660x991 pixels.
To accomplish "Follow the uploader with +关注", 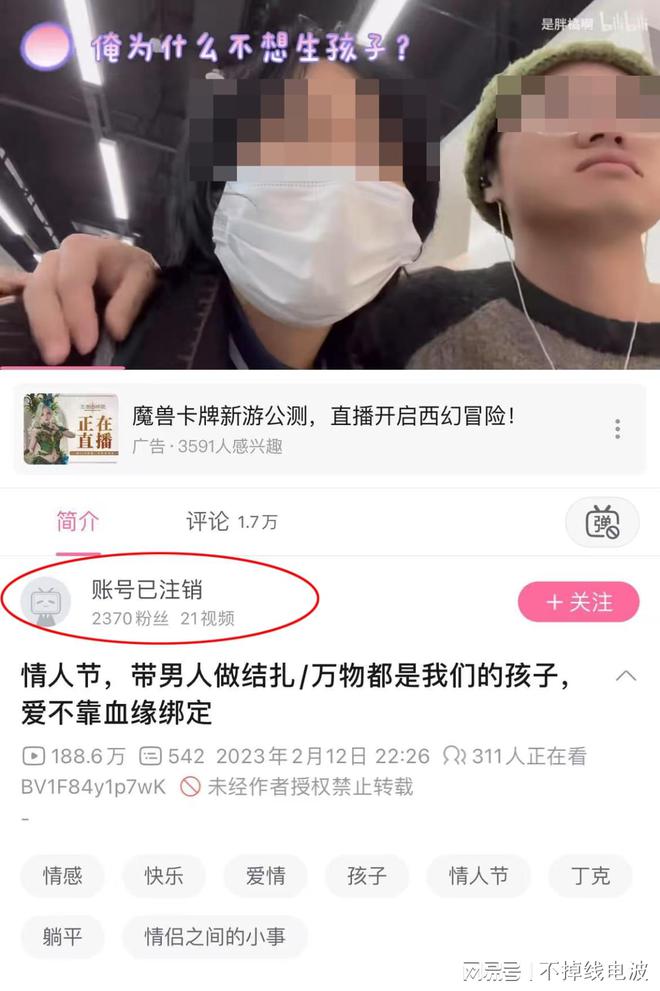I will coord(578,602).
